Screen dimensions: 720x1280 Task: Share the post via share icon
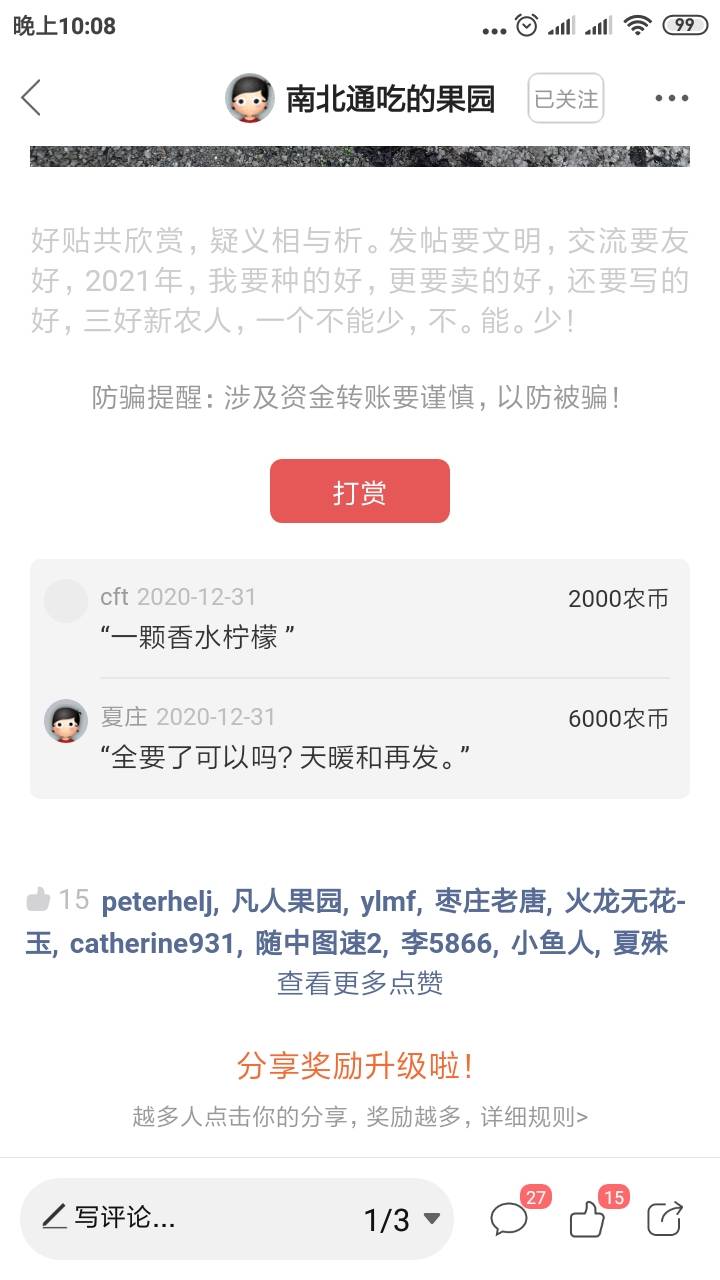[x=665, y=1219]
